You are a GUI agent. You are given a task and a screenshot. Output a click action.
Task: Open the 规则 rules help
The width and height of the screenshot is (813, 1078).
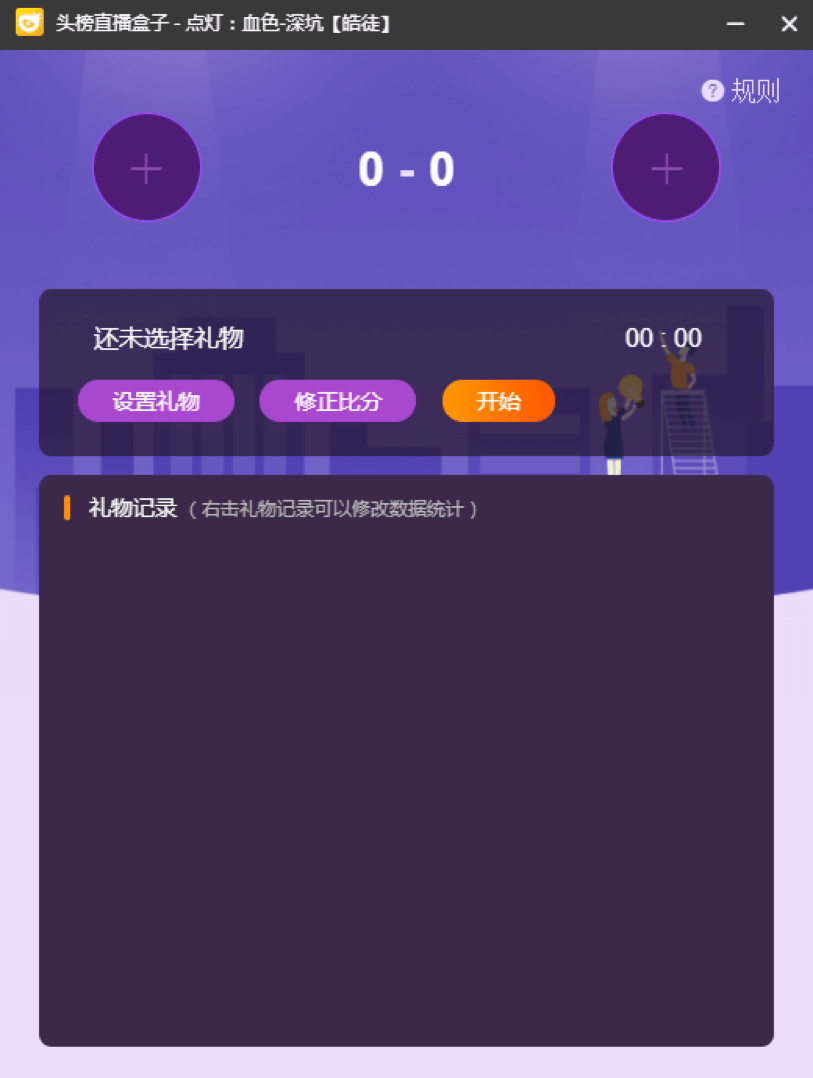click(741, 91)
